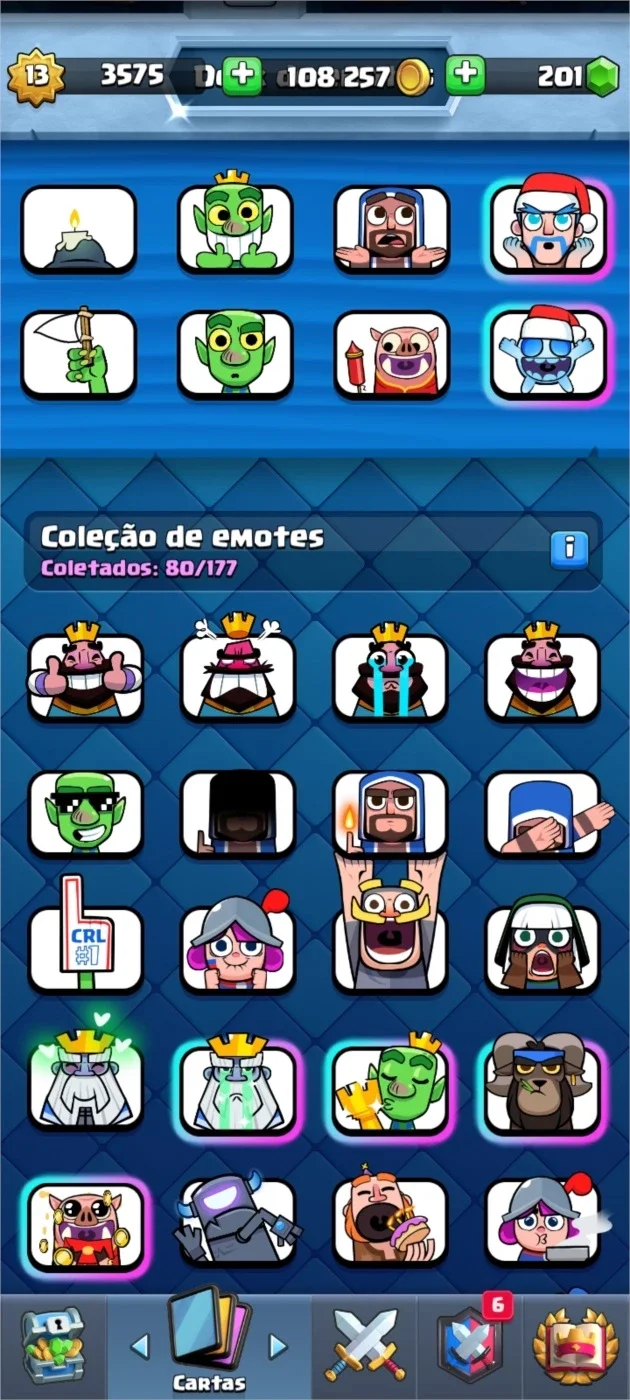Choose the king thumbs-up emote
This screenshot has height=1400, width=630.
86,675
